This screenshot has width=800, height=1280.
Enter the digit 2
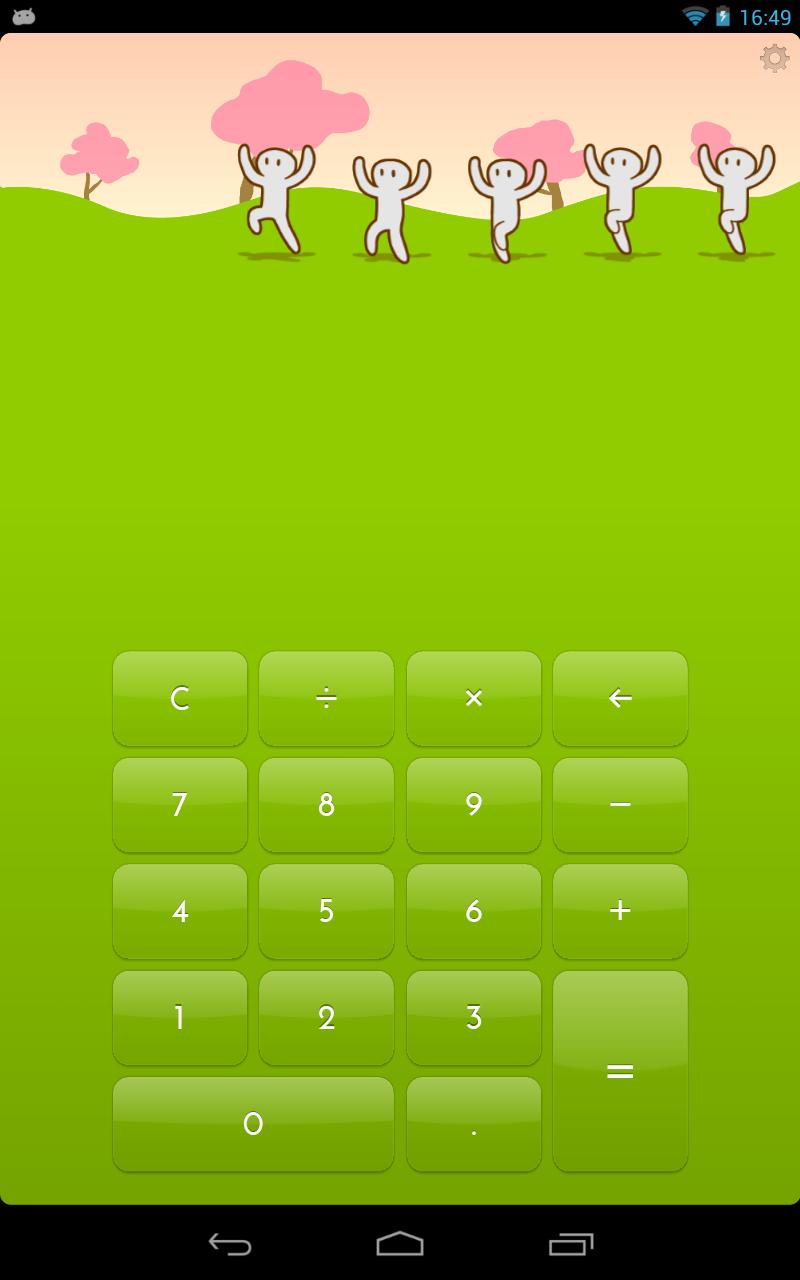coord(326,1018)
